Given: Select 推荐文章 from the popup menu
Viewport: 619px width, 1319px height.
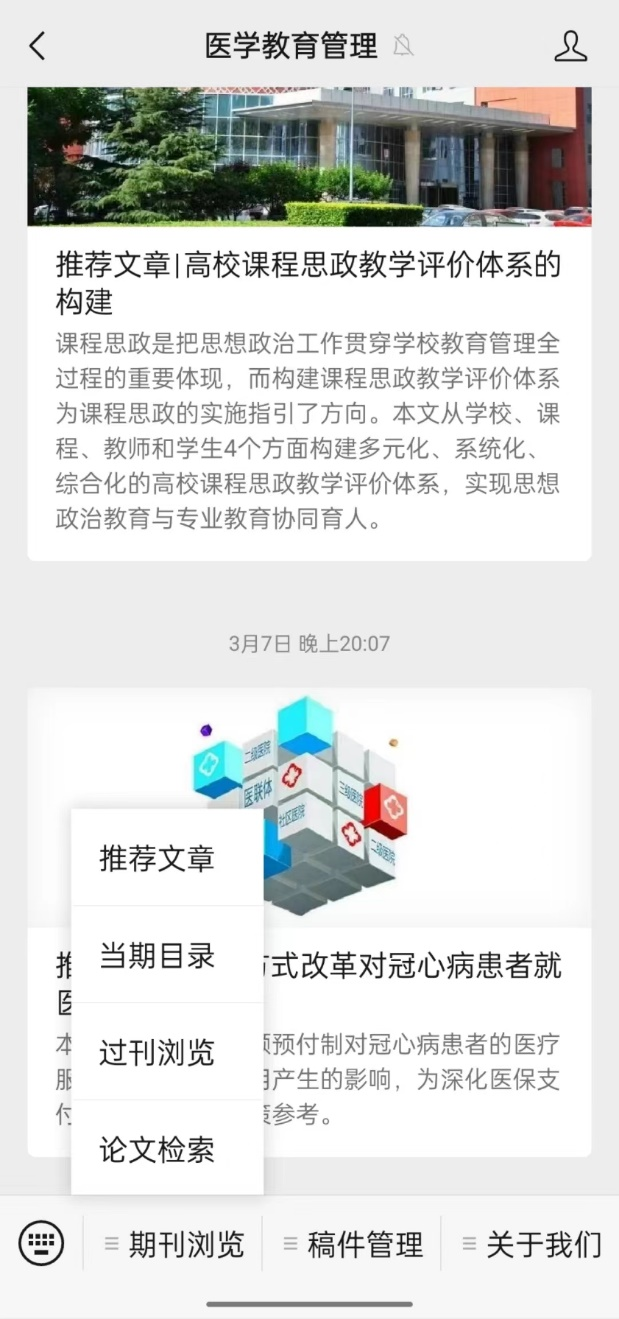Looking at the screenshot, I should (x=157, y=858).
